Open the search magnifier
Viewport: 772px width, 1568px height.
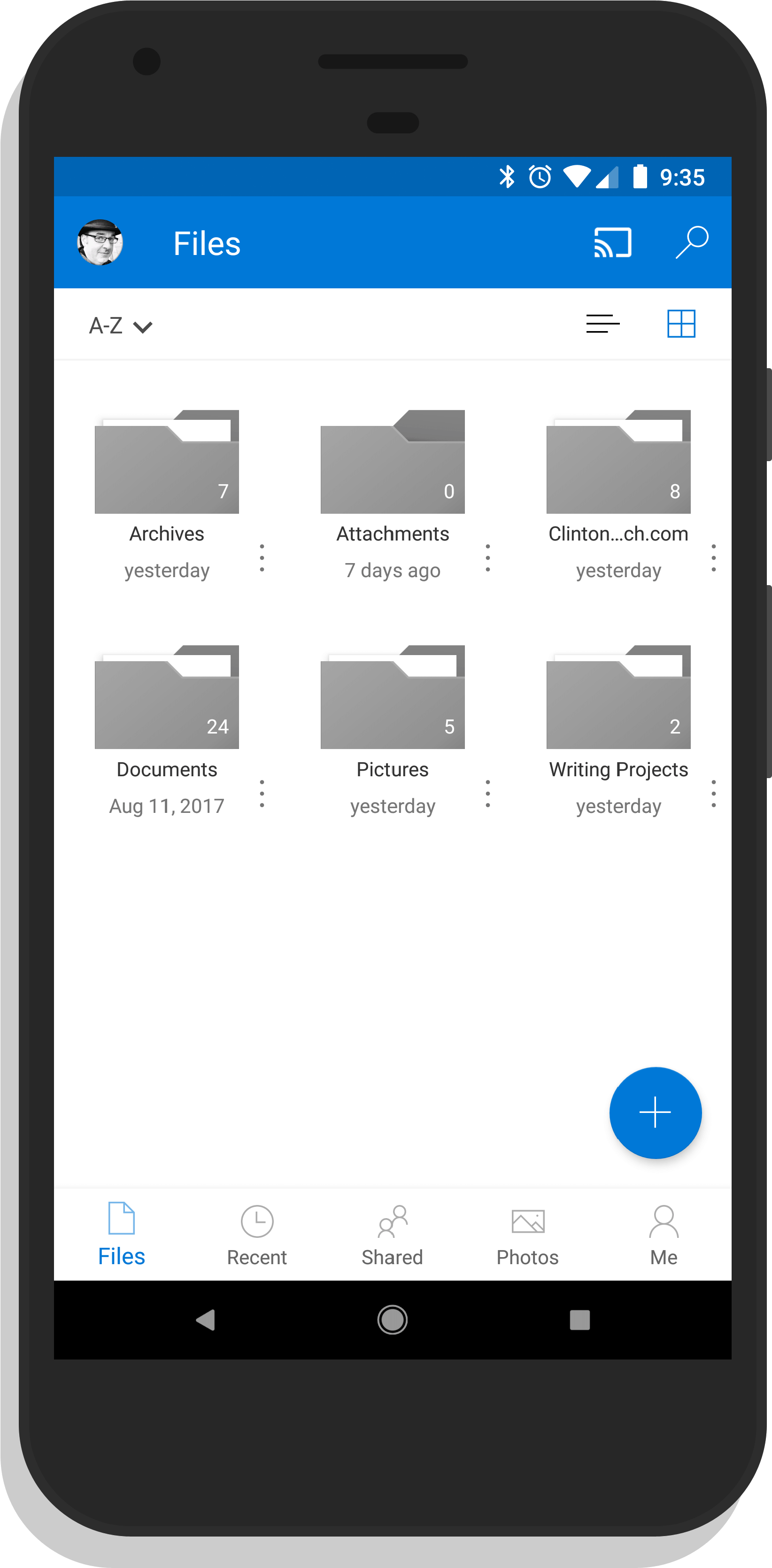[692, 242]
